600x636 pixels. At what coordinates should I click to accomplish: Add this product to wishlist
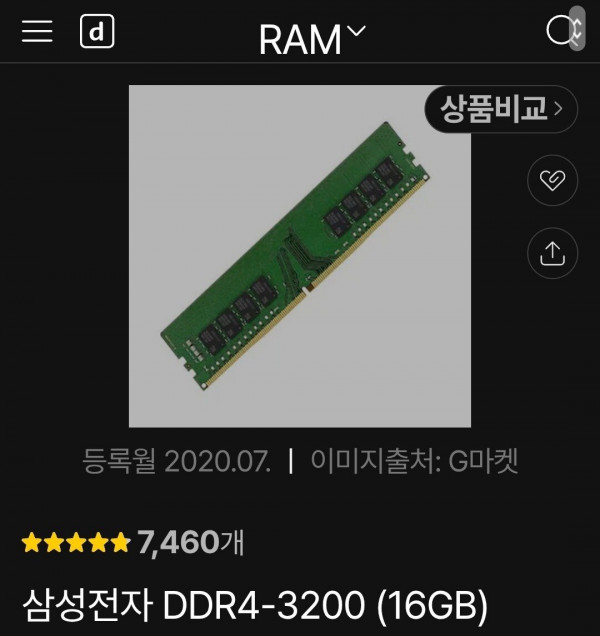pyautogui.click(x=552, y=180)
